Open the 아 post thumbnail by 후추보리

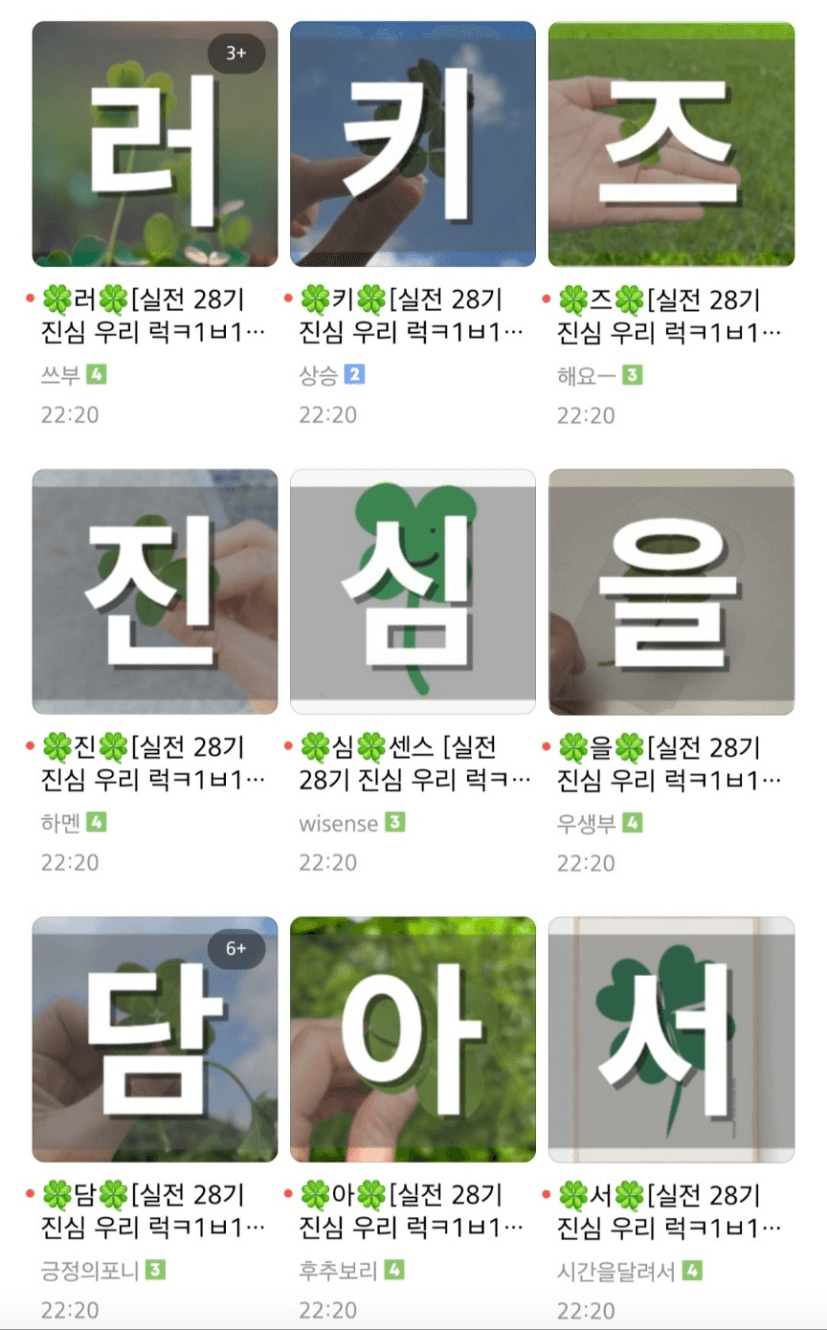[x=412, y=1039]
